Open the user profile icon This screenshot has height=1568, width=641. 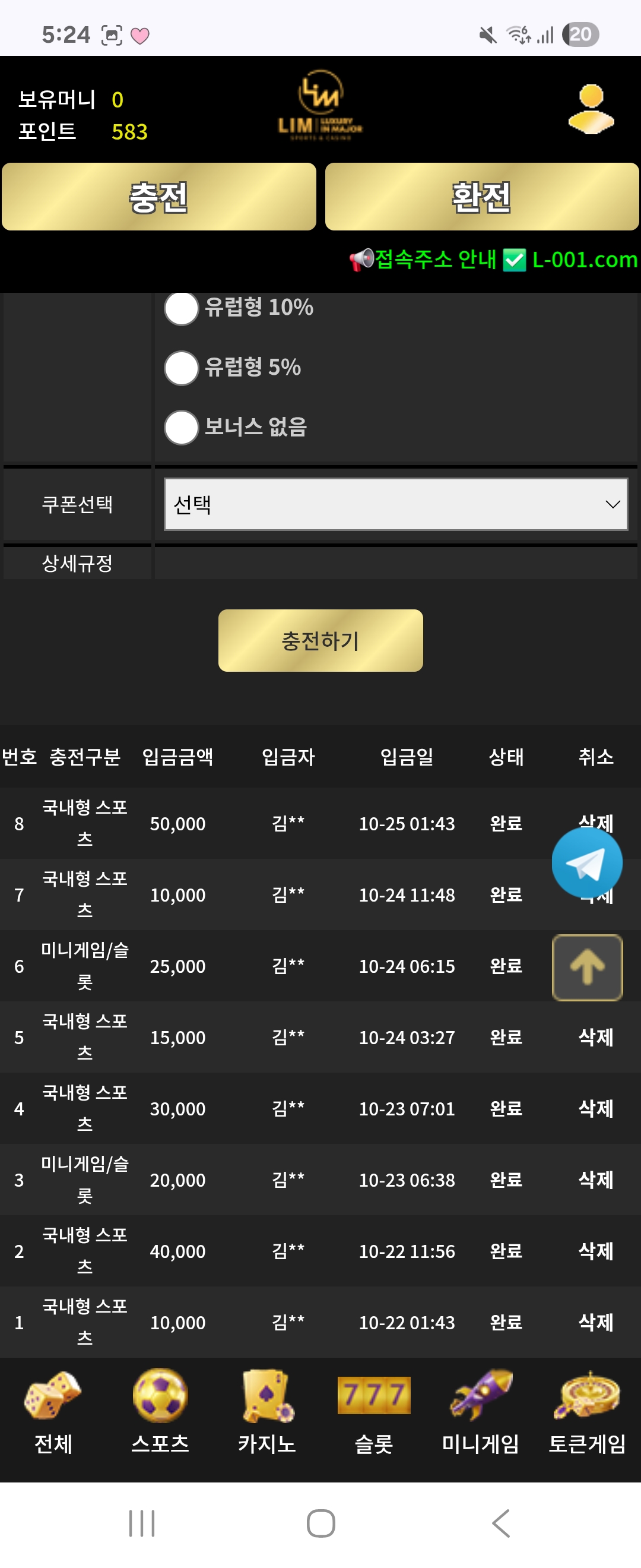(591, 109)
